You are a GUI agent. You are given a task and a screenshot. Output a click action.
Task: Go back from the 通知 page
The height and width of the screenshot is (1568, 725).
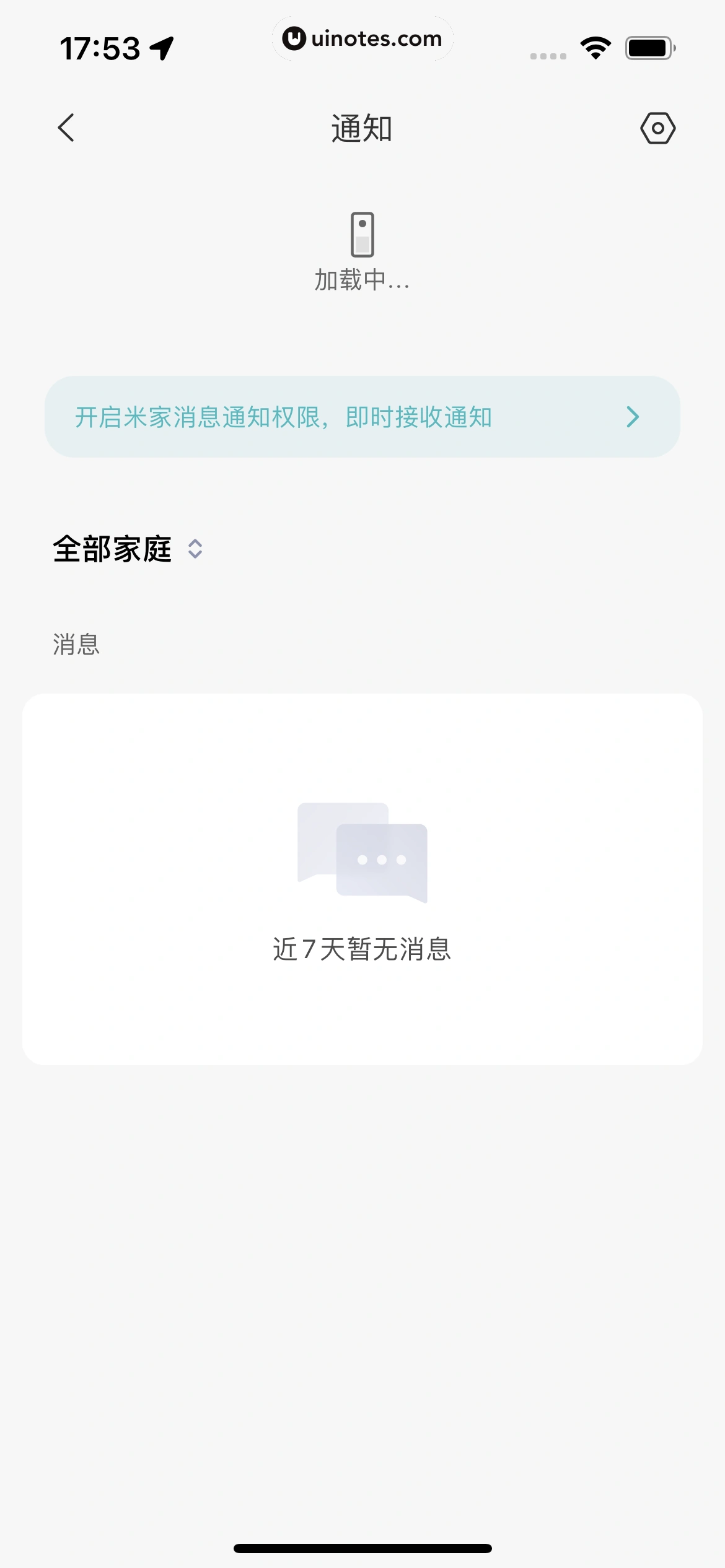66,128
